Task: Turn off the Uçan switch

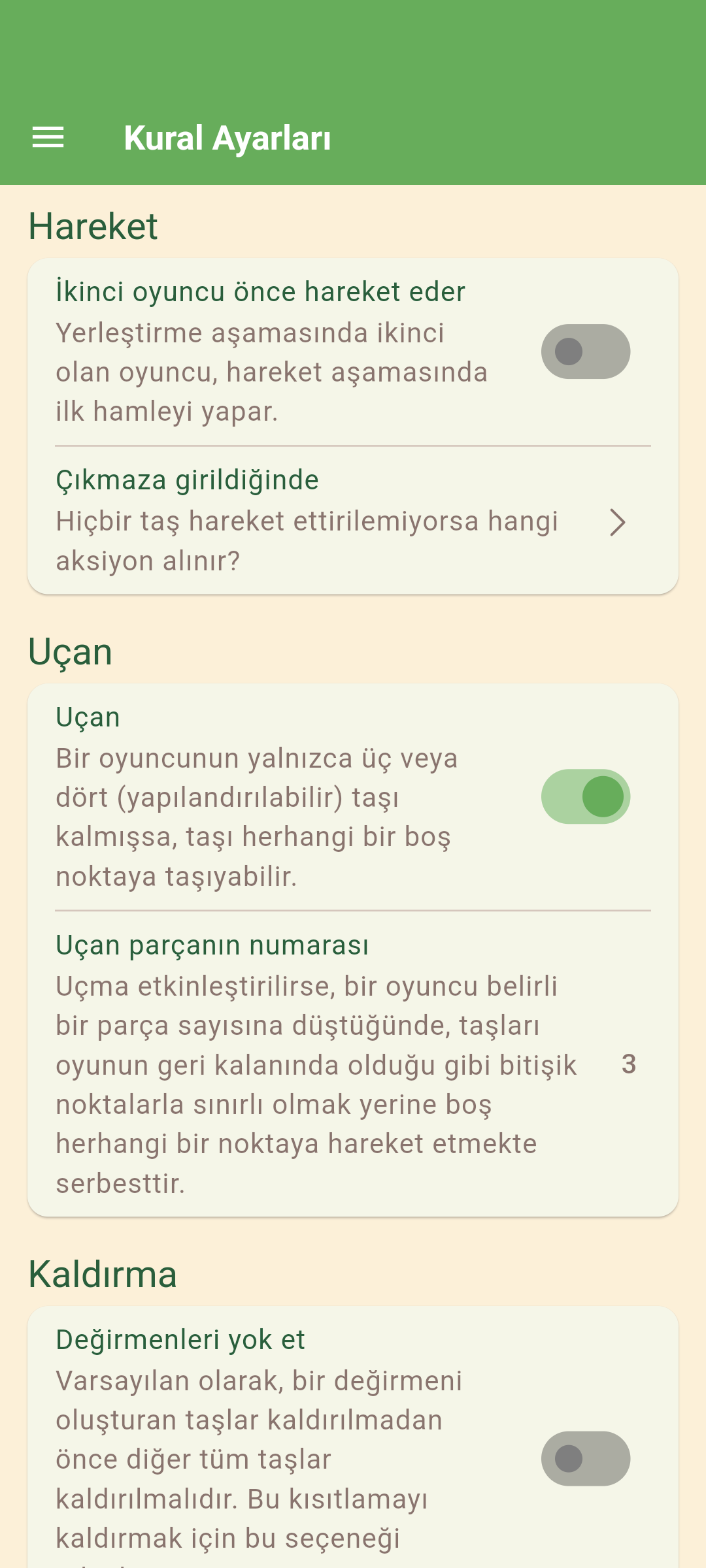Action: pos(585,796)
